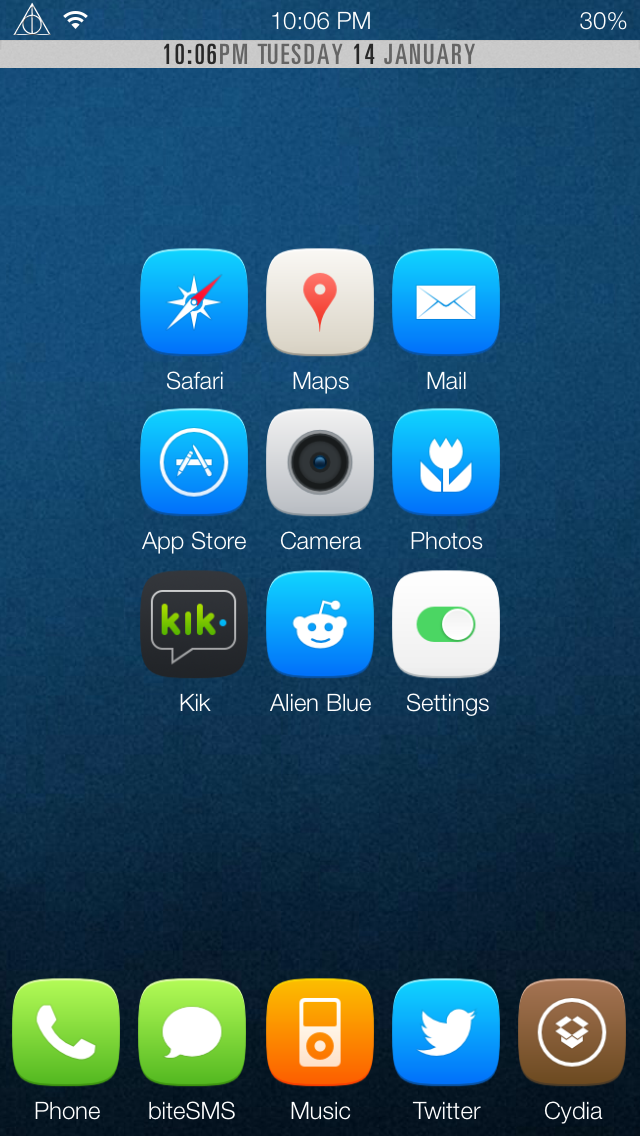Launch the Maps app
This screenshot has width=640, height=1136.
pos(320,301)
